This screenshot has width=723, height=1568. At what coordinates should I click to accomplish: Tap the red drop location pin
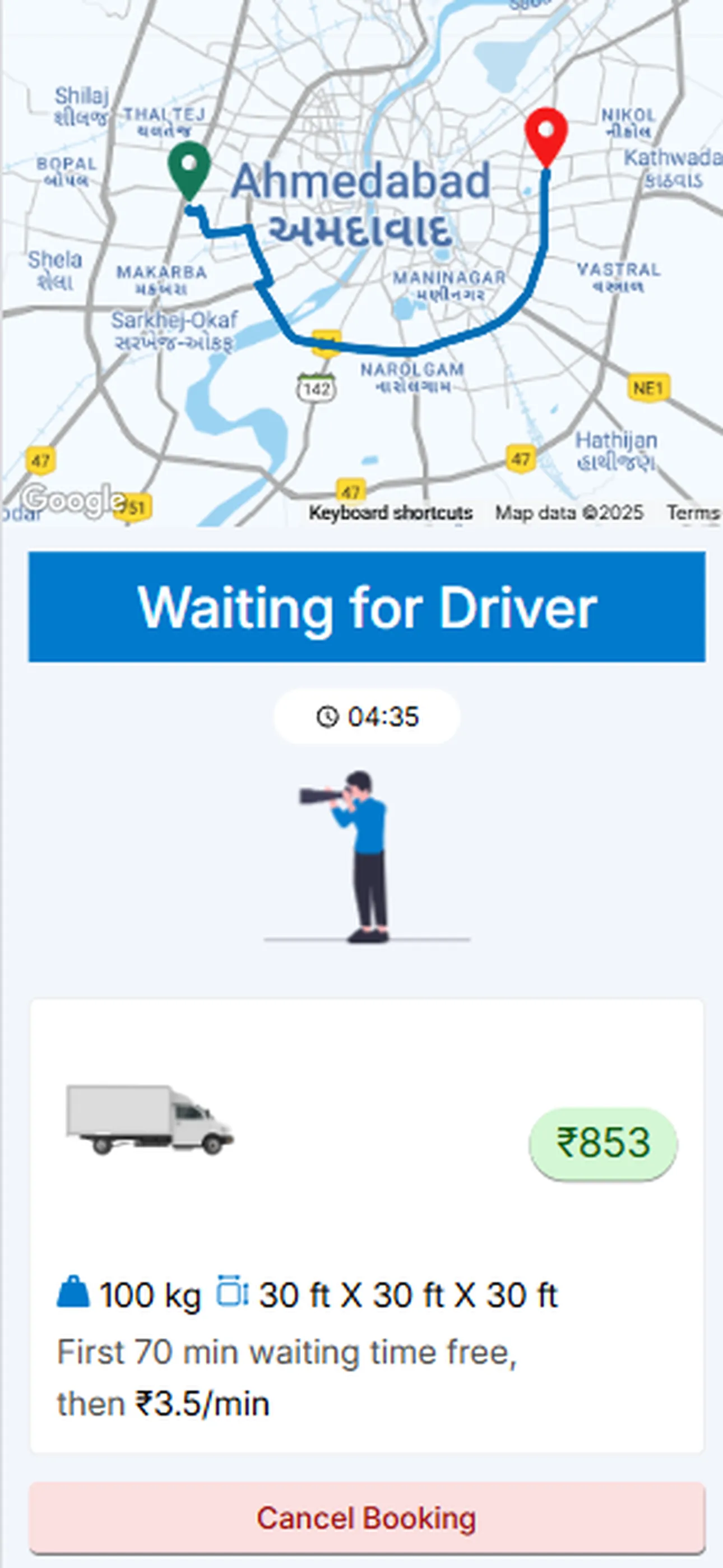546,133
